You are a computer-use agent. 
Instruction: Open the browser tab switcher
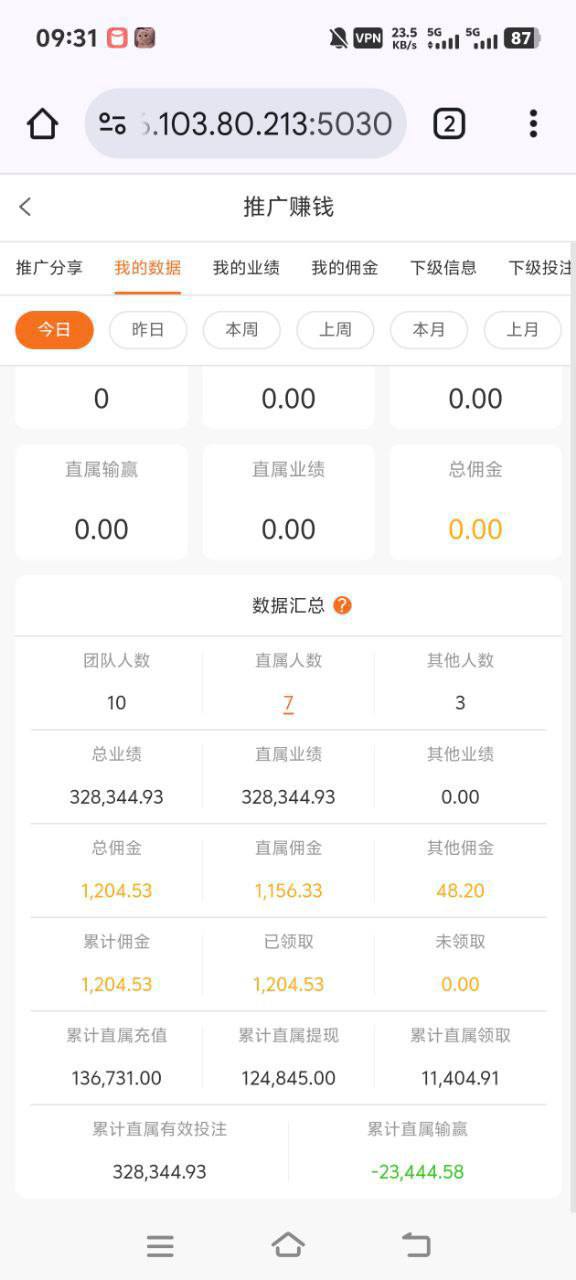point(449,124)
